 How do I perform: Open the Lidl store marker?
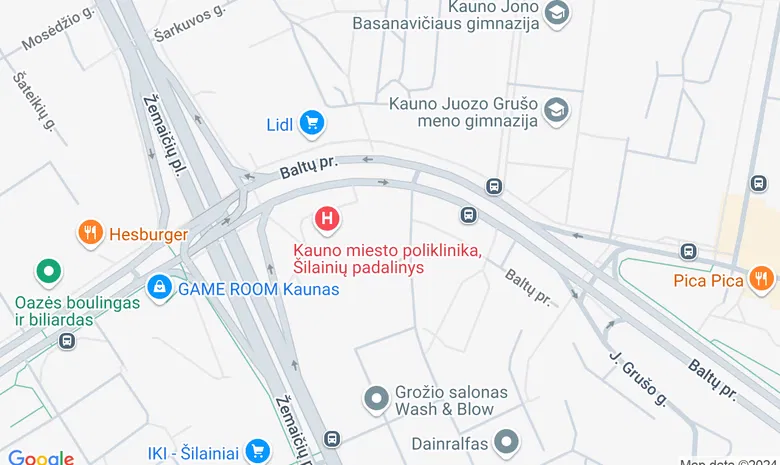312,124
